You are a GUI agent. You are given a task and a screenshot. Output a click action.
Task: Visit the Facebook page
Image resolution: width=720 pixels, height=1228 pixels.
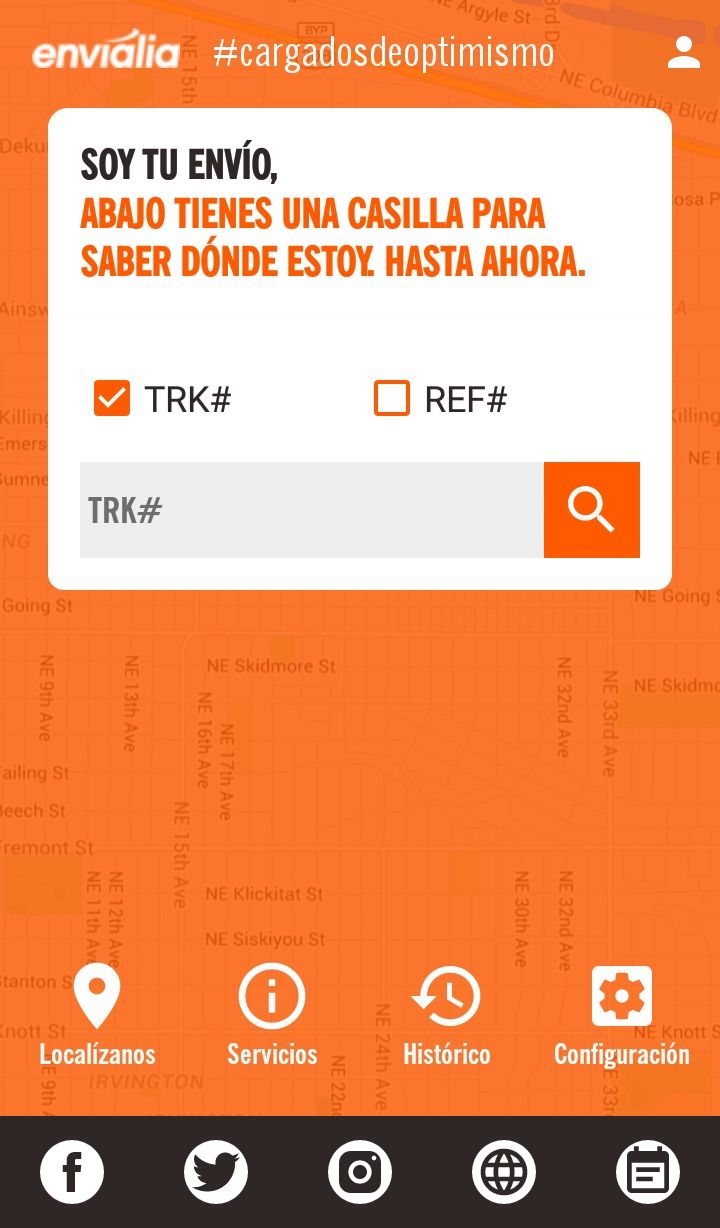click(x=72, y=1172)
